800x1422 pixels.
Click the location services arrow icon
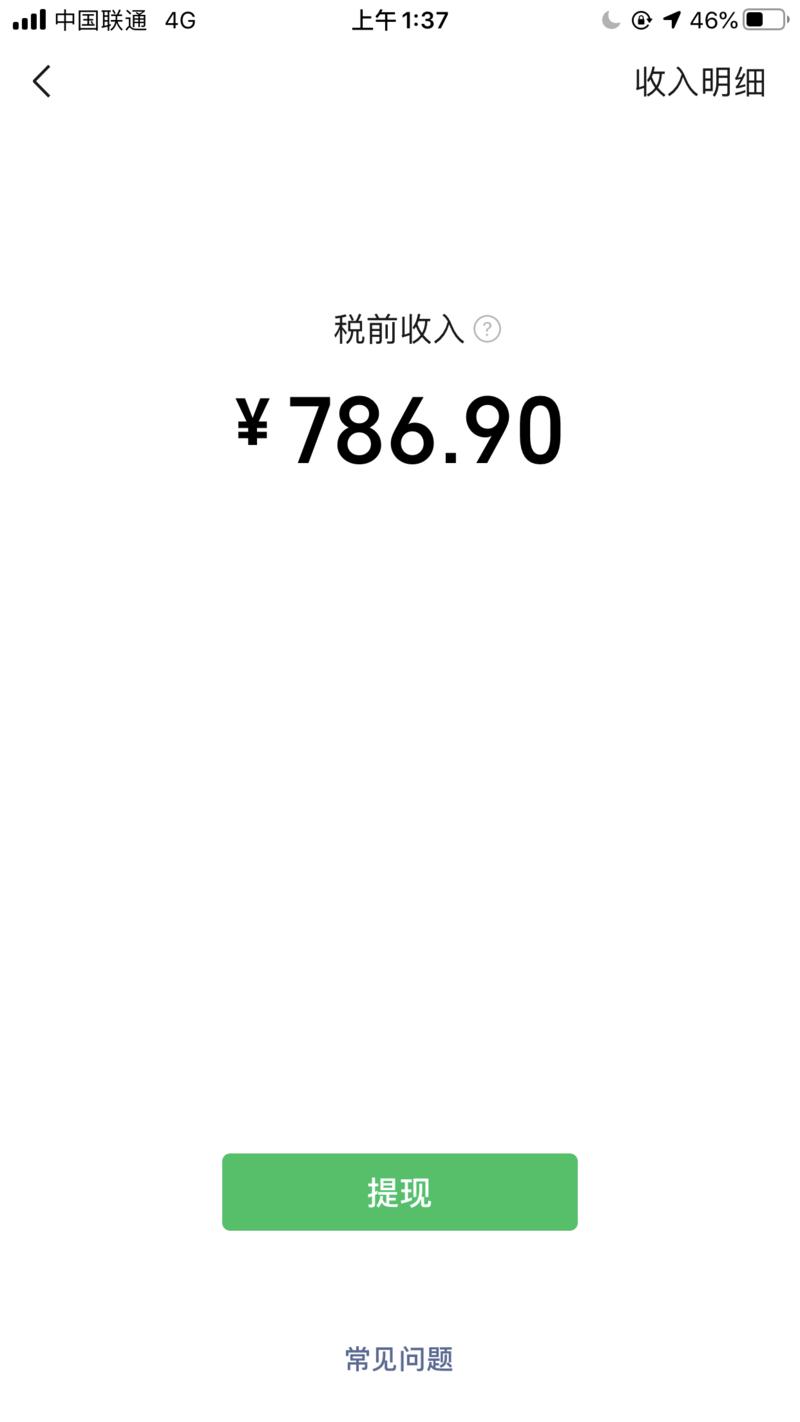pyautogui.click(x=670, y=18)
